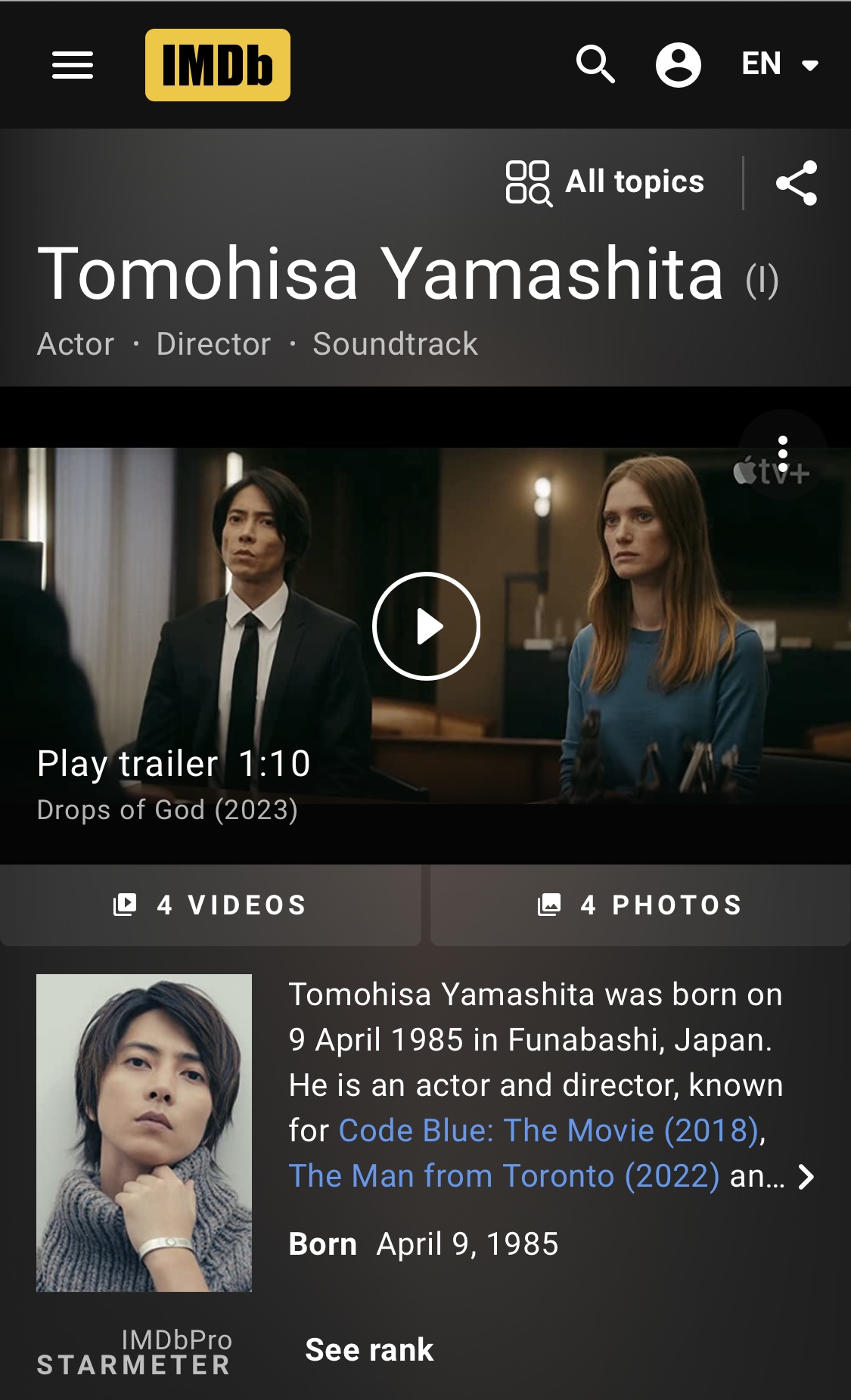This screenshot has height=1400, width=851.
Task: Open Tomohisa Yamashita's portrait photo
Action: 144,1132
